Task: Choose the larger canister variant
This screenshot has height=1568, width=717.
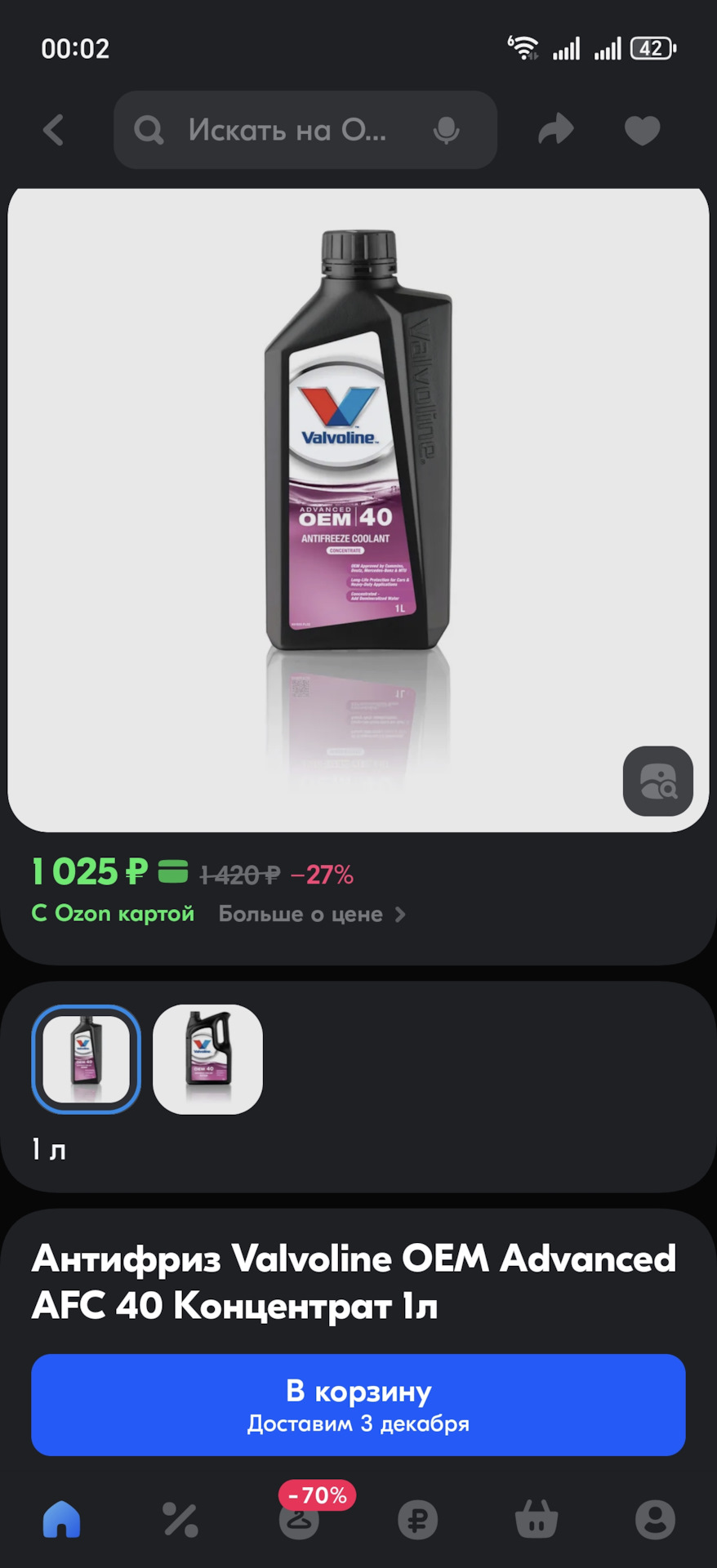Action: [x=207, y=1059]
